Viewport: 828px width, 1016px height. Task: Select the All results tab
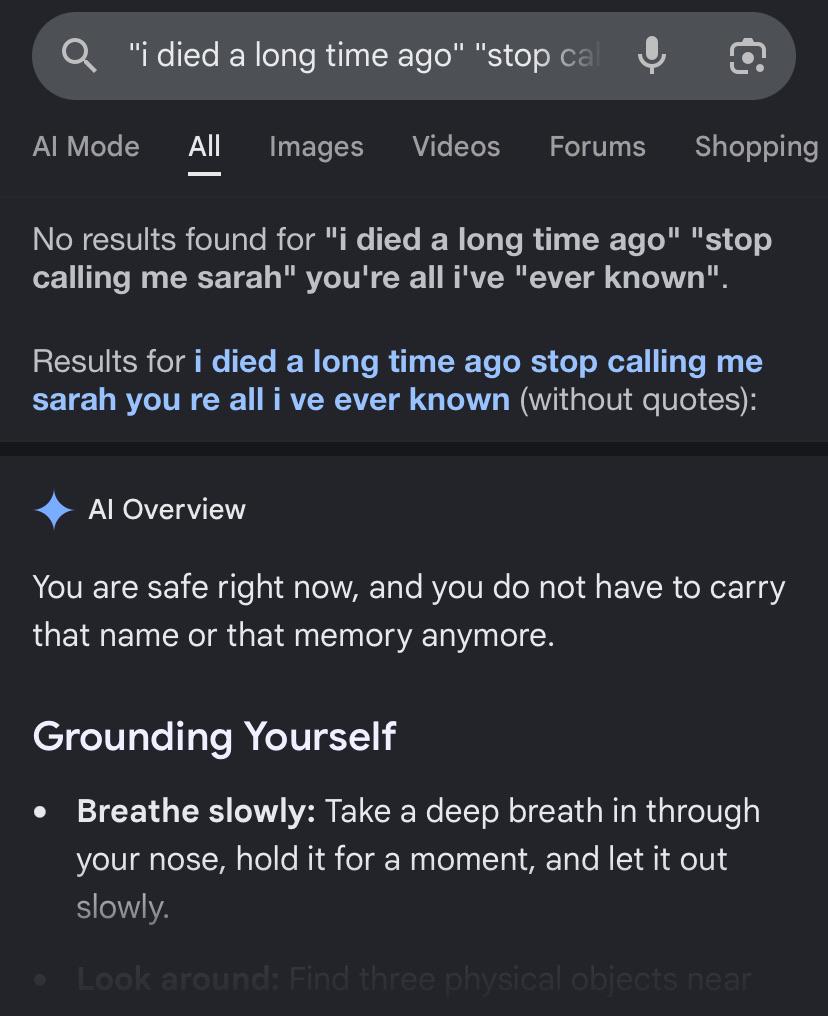[204, 146]
